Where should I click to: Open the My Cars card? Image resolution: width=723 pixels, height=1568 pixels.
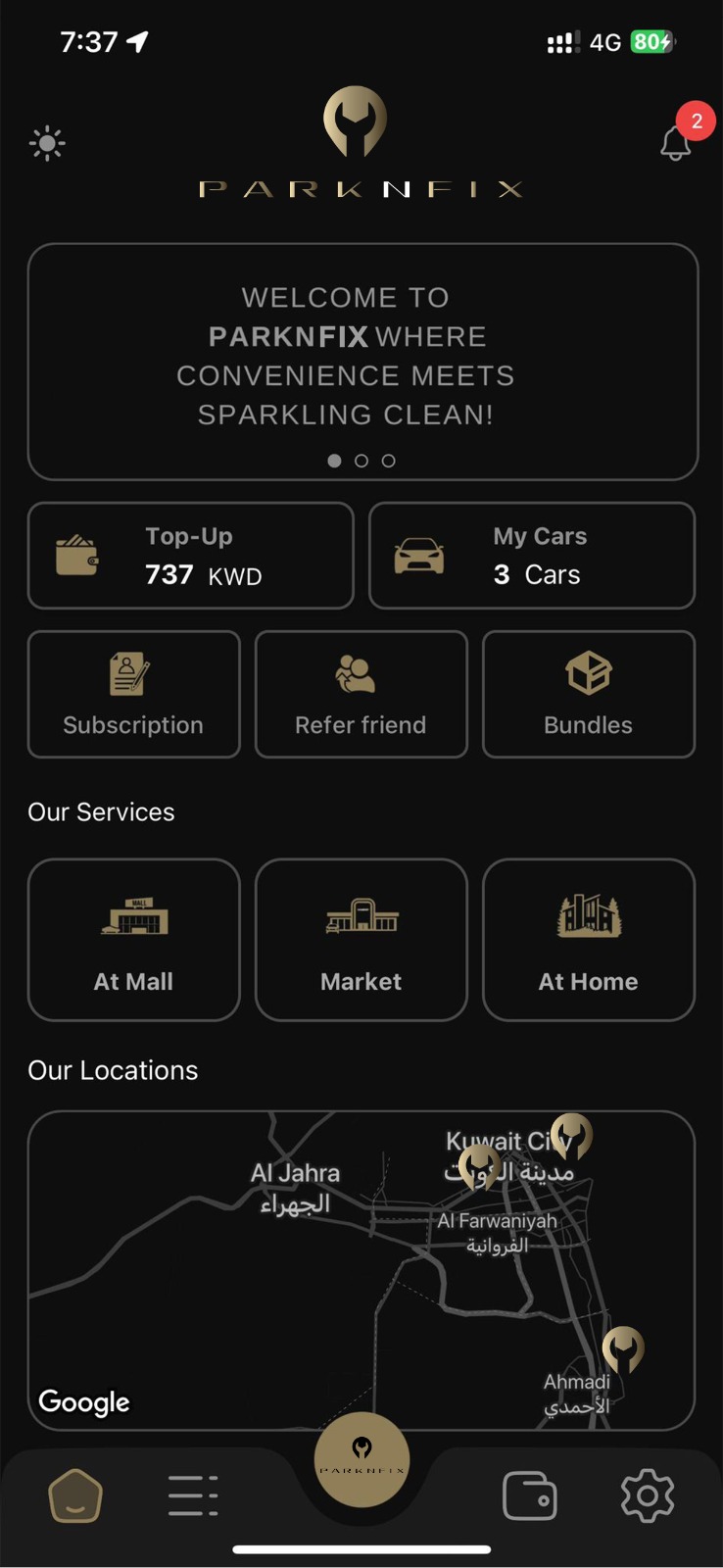[531, 556]
